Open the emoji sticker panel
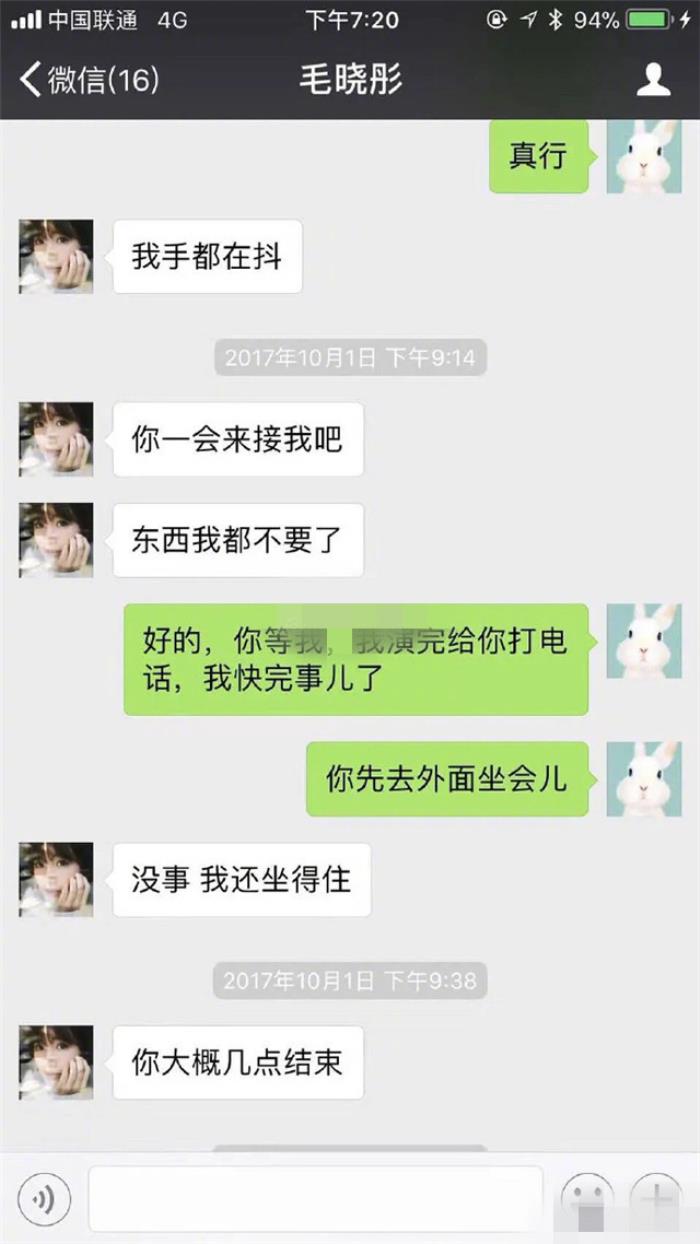The width and height of the screenshot is (700, 1244). pyautogui.click(x=587, y=1197)
